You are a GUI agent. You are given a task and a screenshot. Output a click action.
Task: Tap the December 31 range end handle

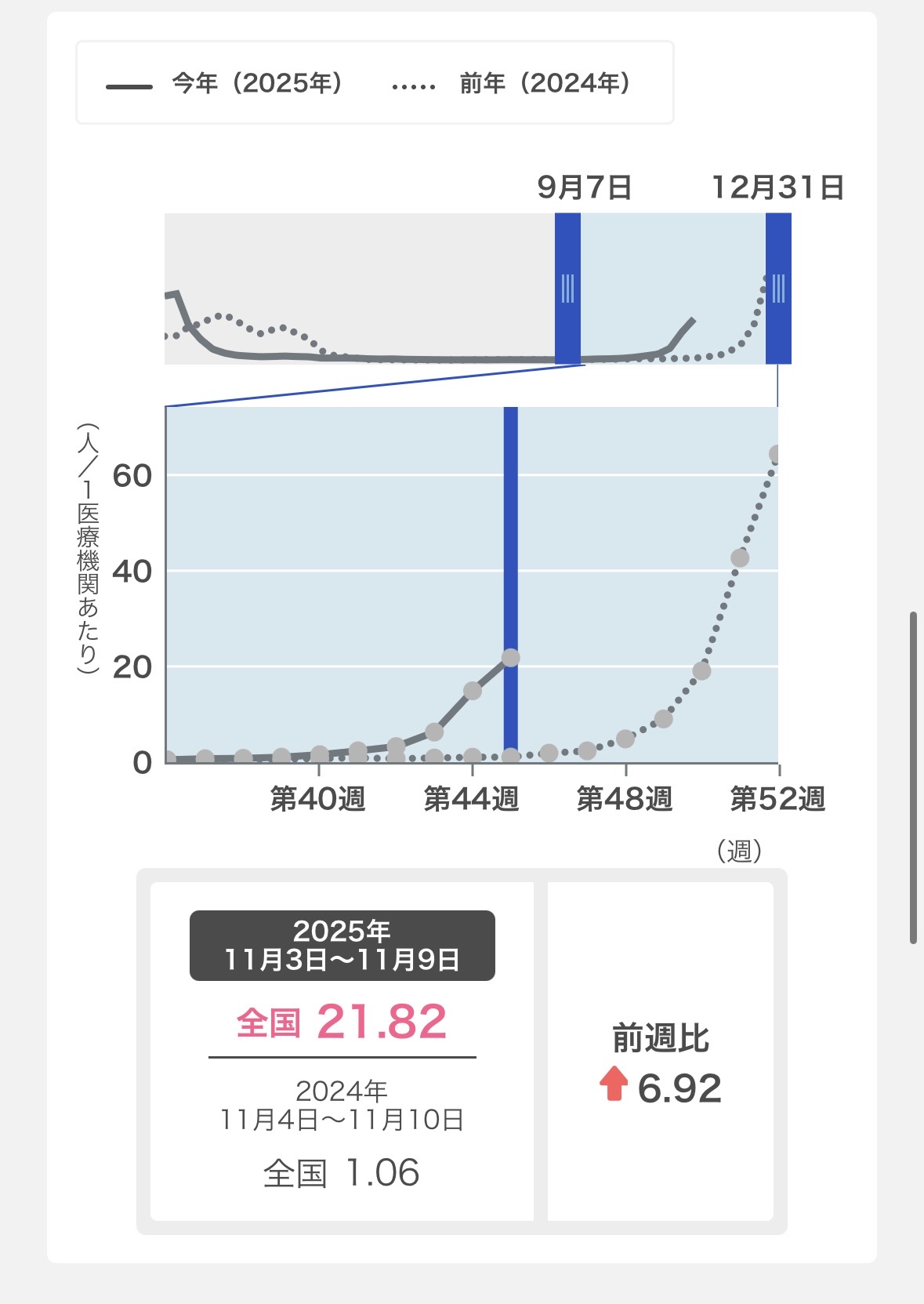(778, 289)
